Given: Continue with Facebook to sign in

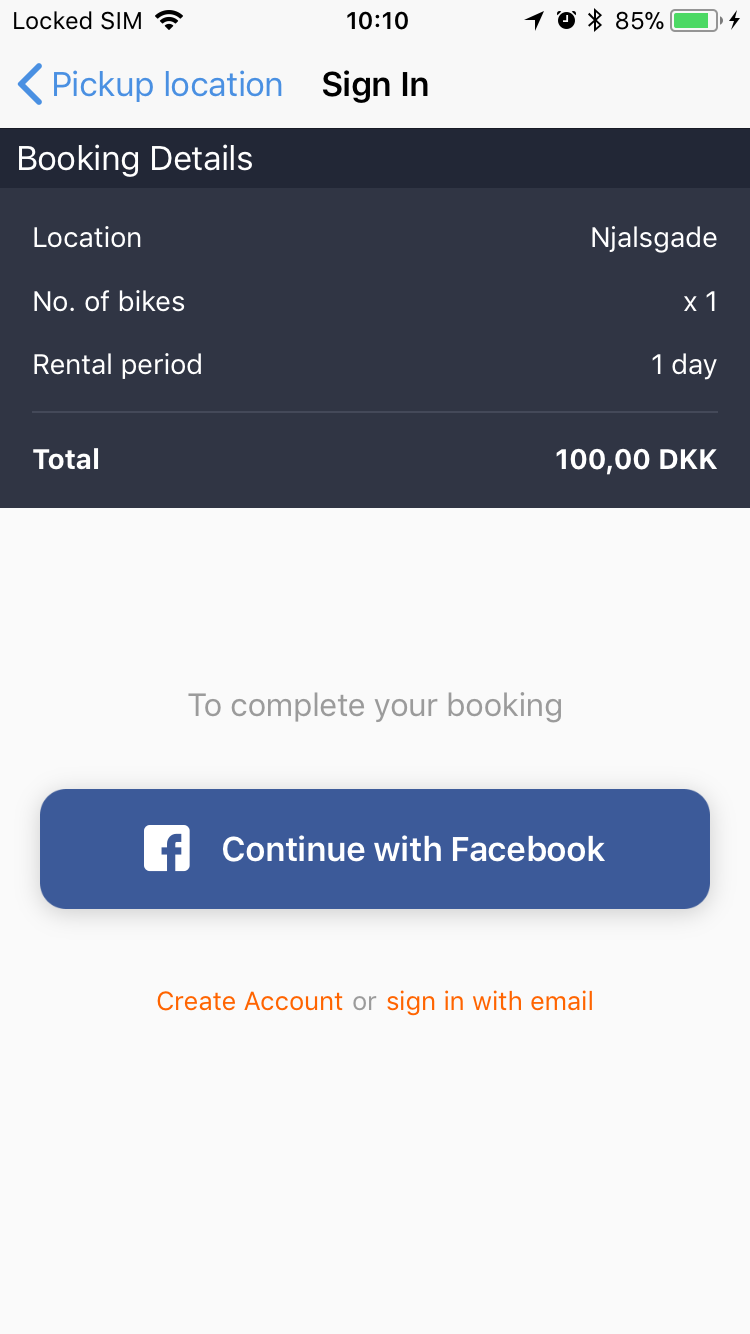Looking at the screenshot, I should (375, 849).
